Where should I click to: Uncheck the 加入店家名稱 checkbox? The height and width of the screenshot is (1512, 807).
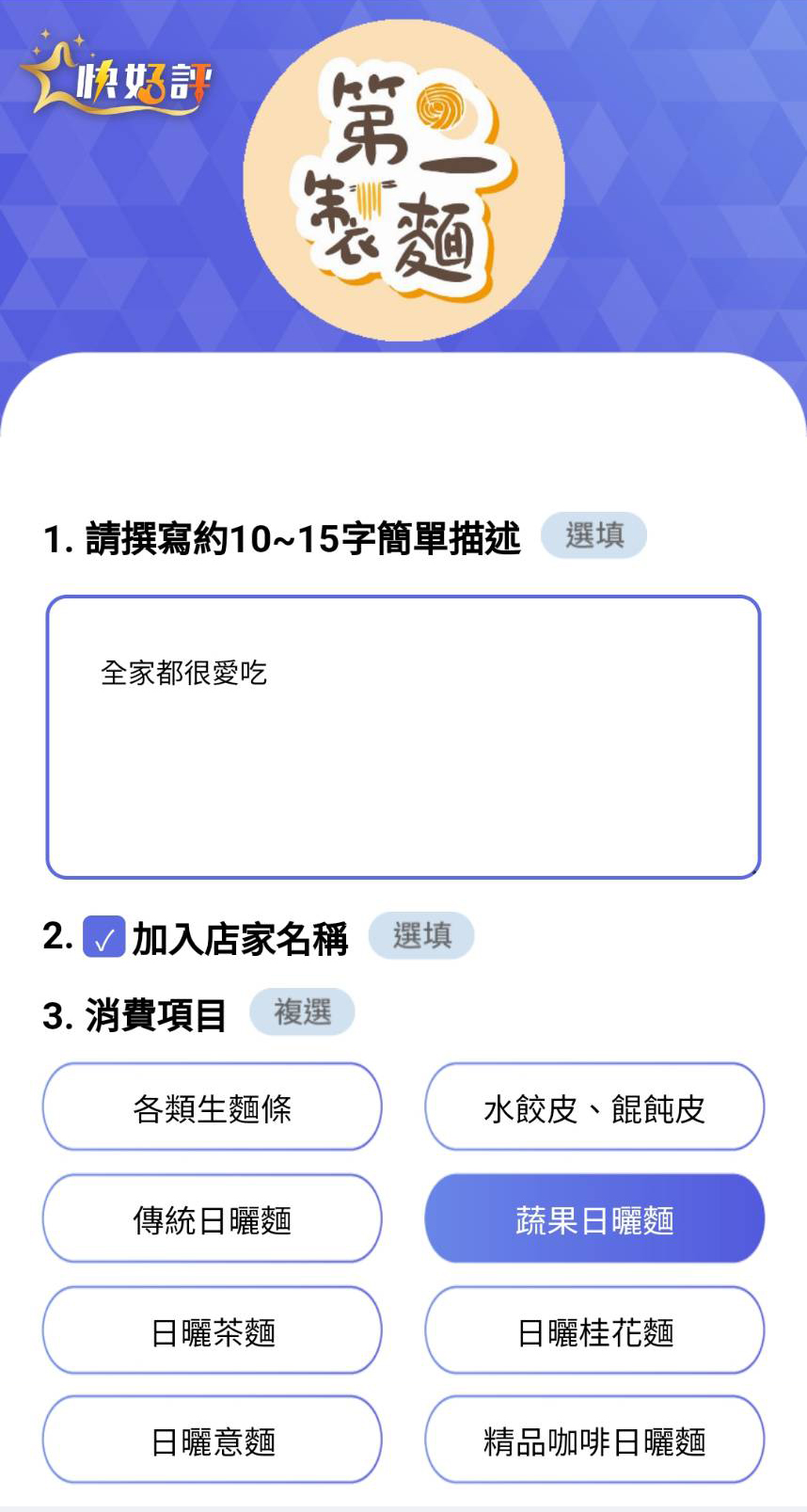tap(103, 937)
